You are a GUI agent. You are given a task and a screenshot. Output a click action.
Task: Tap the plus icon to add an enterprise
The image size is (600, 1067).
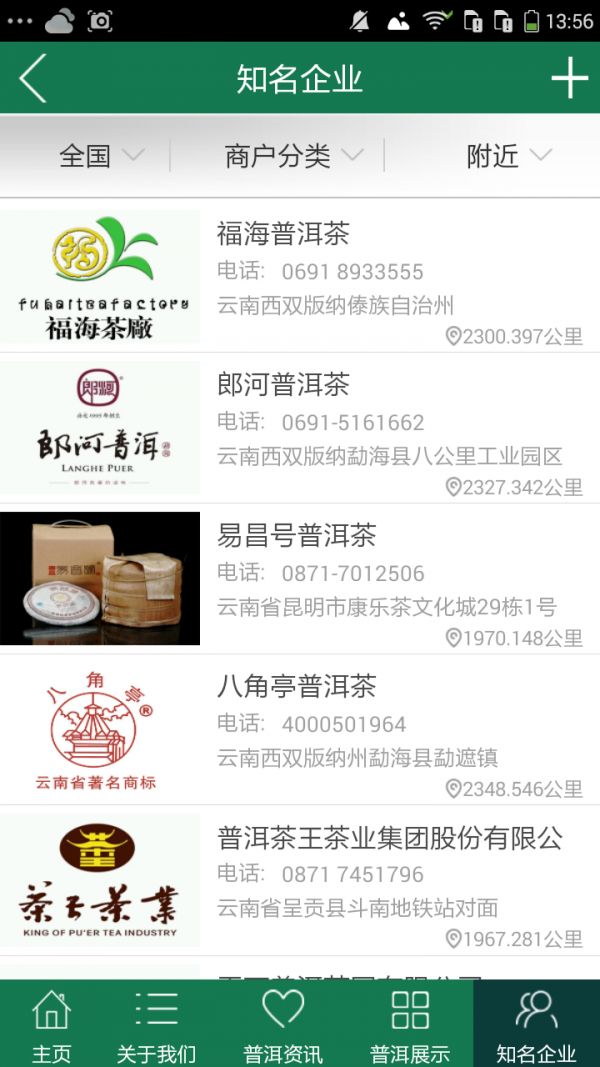[569, 78]
